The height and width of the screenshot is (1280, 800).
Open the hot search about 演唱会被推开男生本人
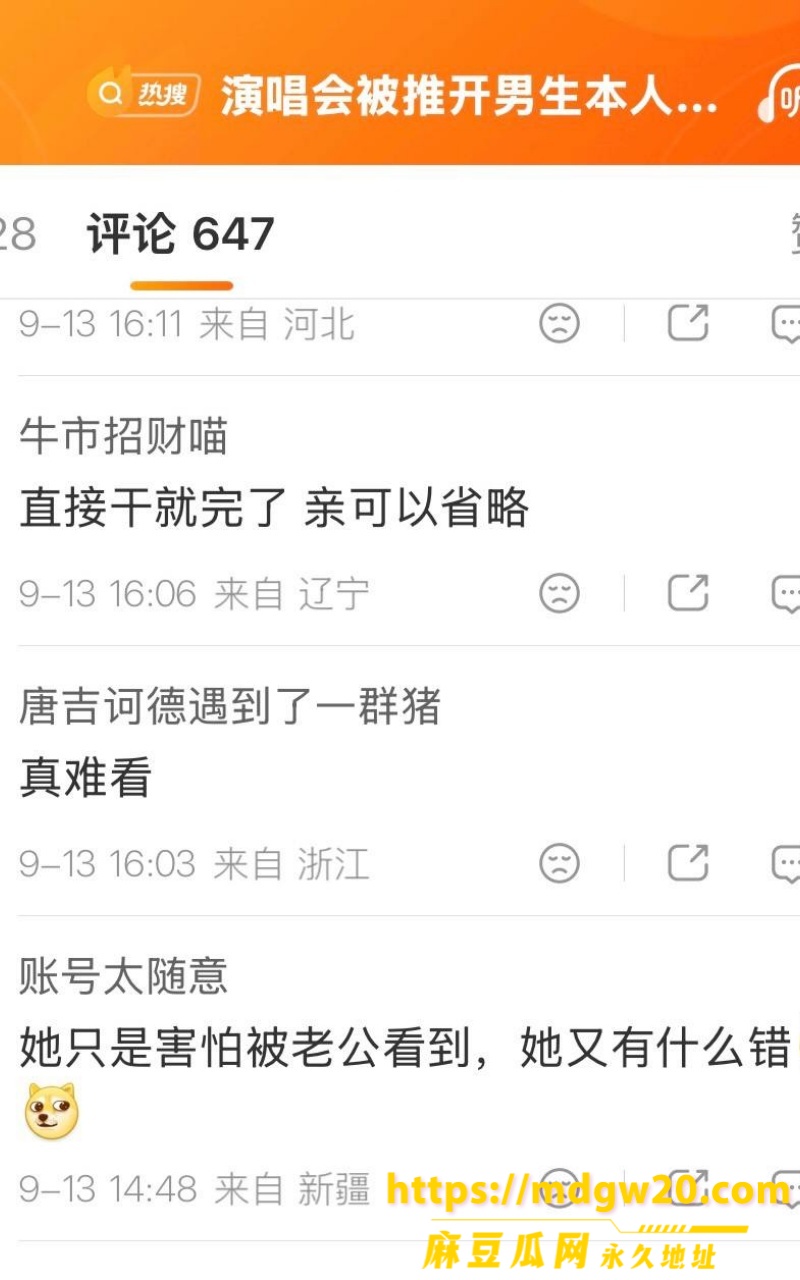click(468, 96)
